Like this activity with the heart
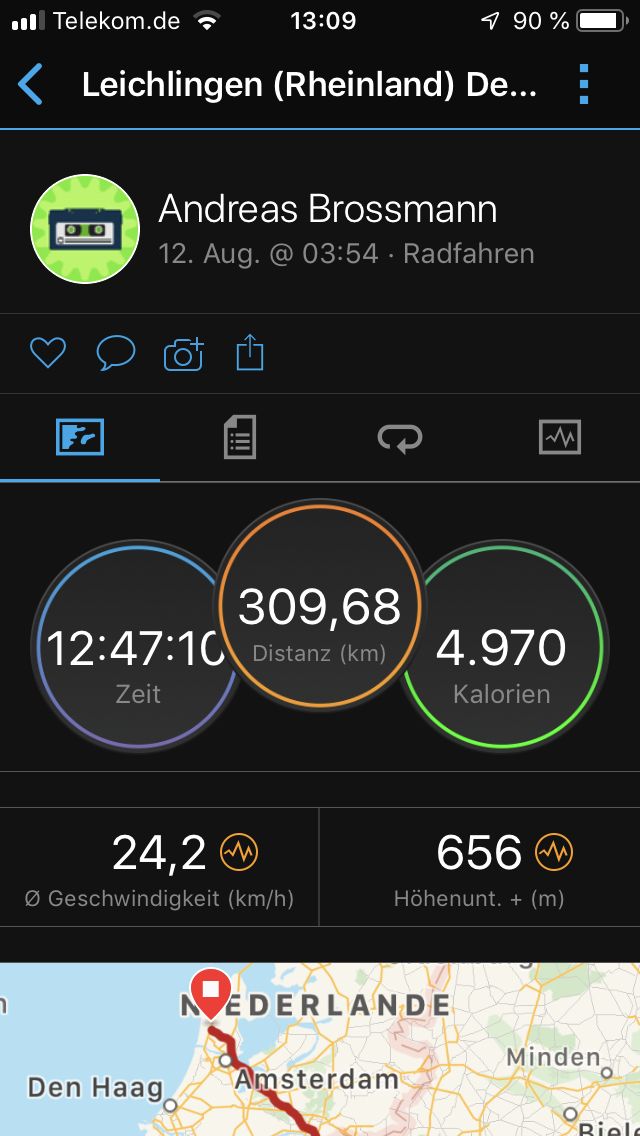Image resolution: width=640 pixels, height=1136 pixels. [x=48, y=354]
